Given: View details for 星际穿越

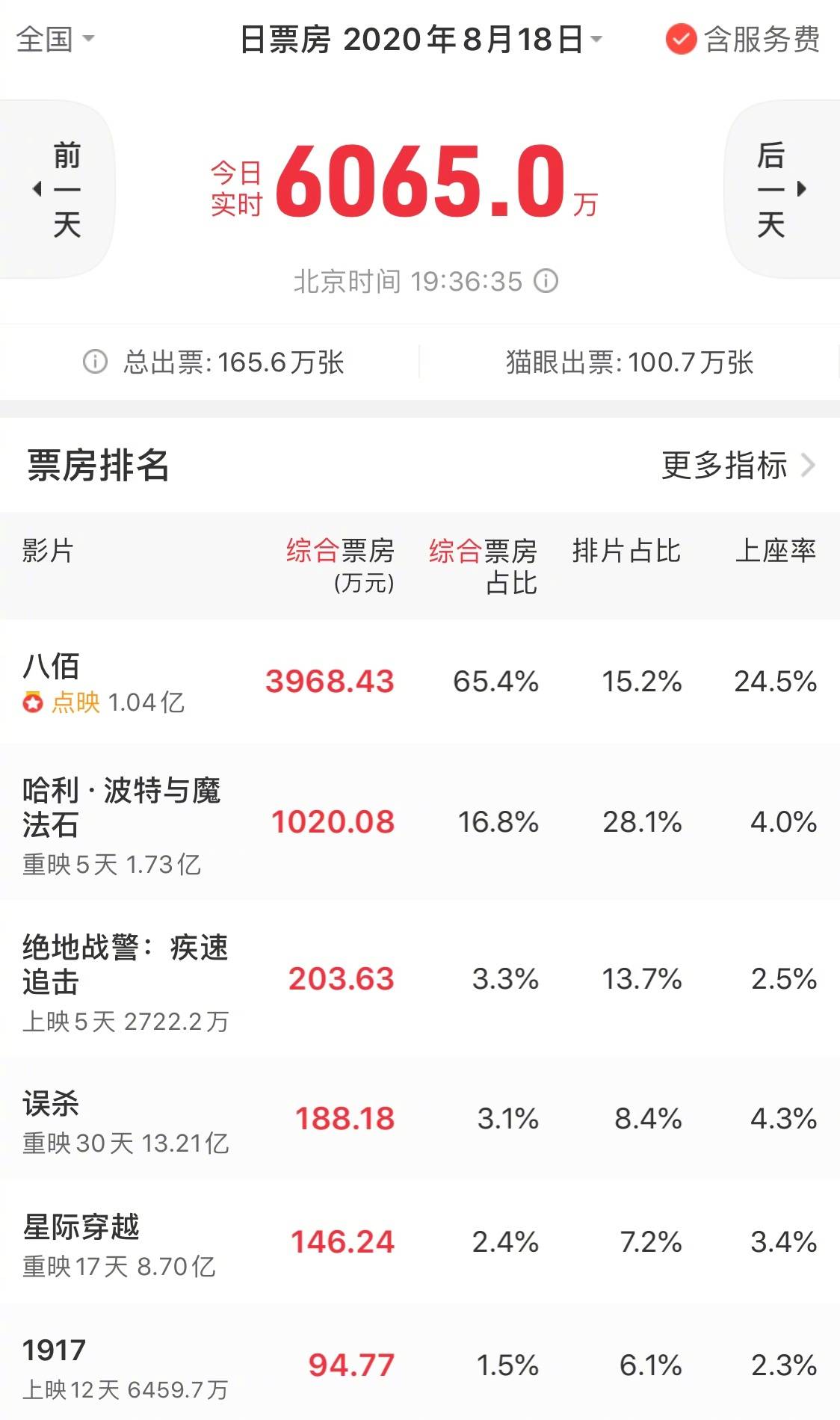Looking at the screenshot, I should pyautogui.click(x=420, y=1243).
